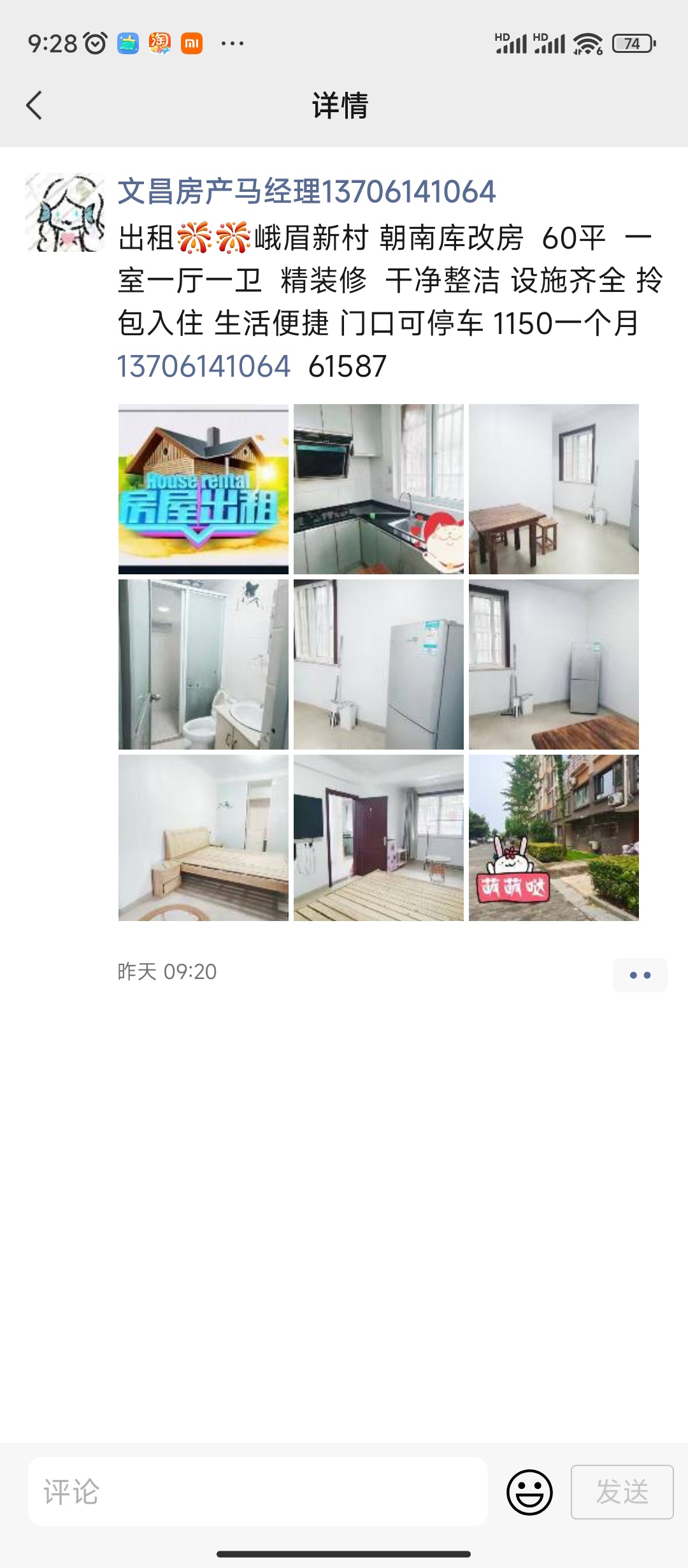View the bathroom shower photo
688x1568 pixels.
coord(203,664)
